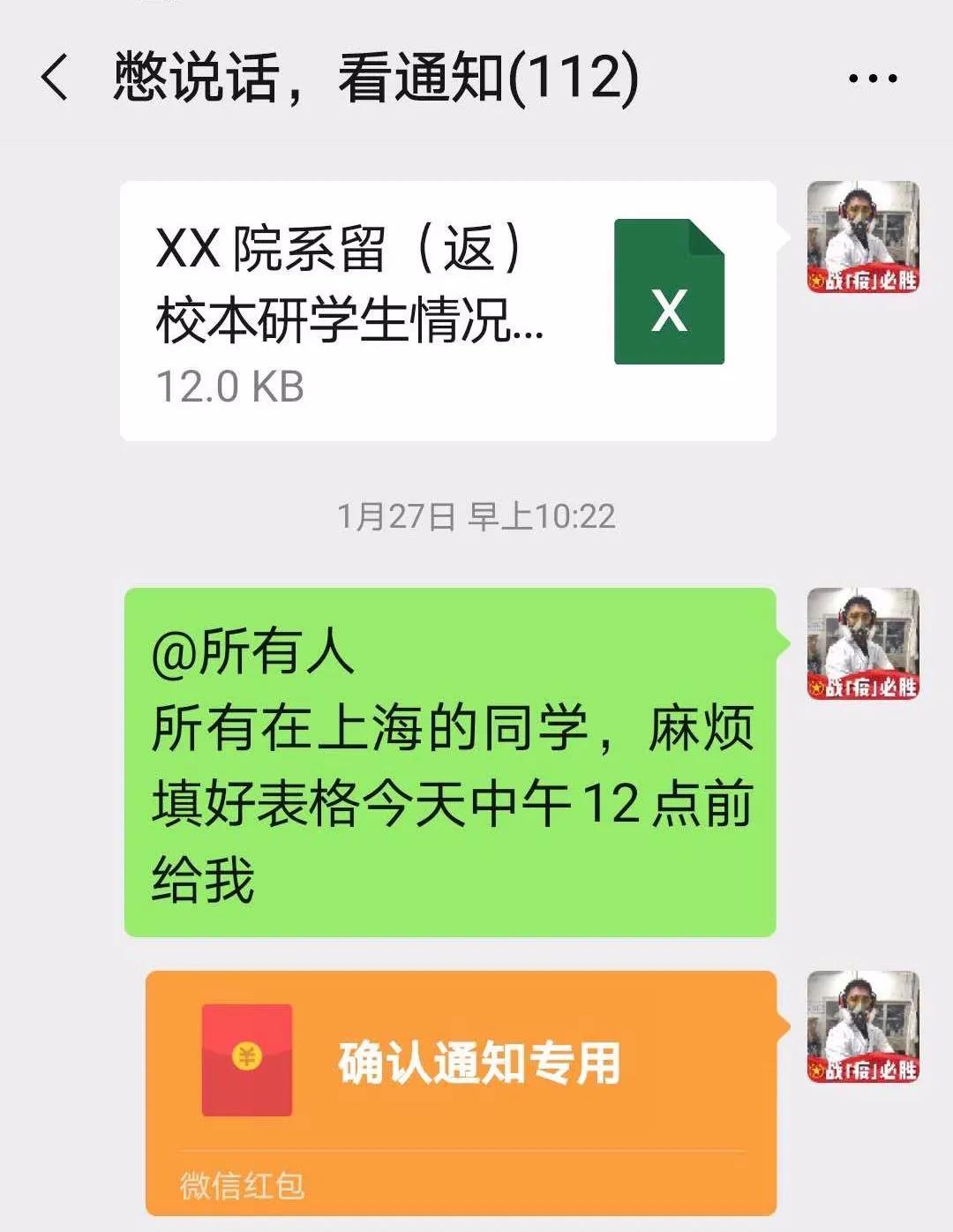
Task: Tap the sender avatar beside the Excel file
Action: tap(863, 237)
